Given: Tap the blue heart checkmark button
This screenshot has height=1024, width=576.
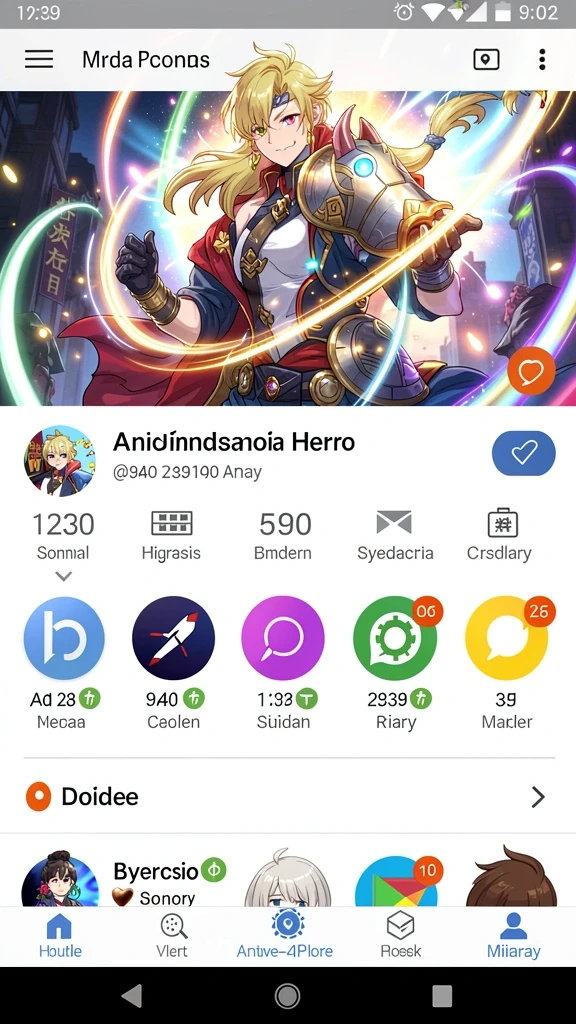Looking at the screenshot, I should (524, 453).
